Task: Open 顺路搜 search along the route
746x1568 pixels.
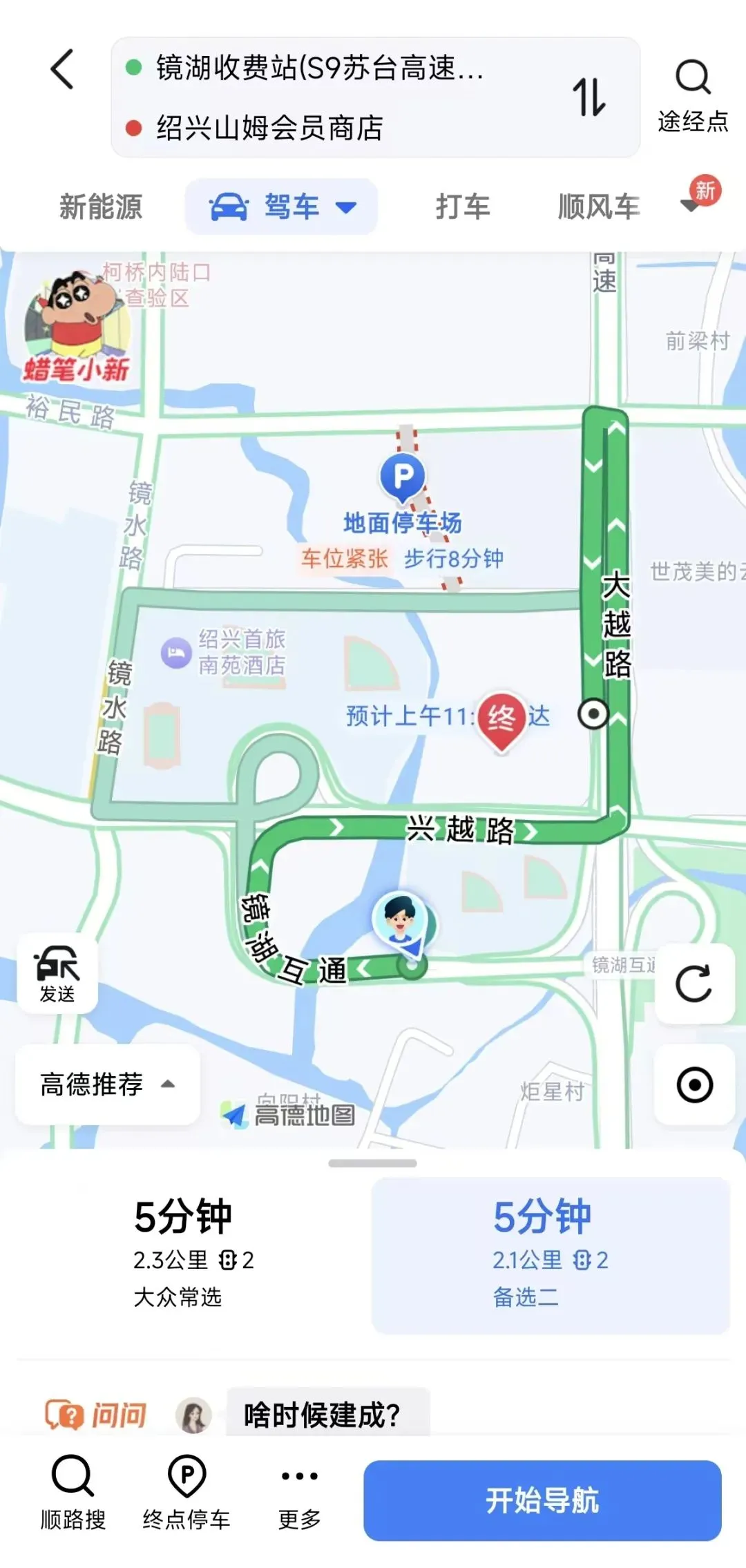Action: pos(73,1493)
